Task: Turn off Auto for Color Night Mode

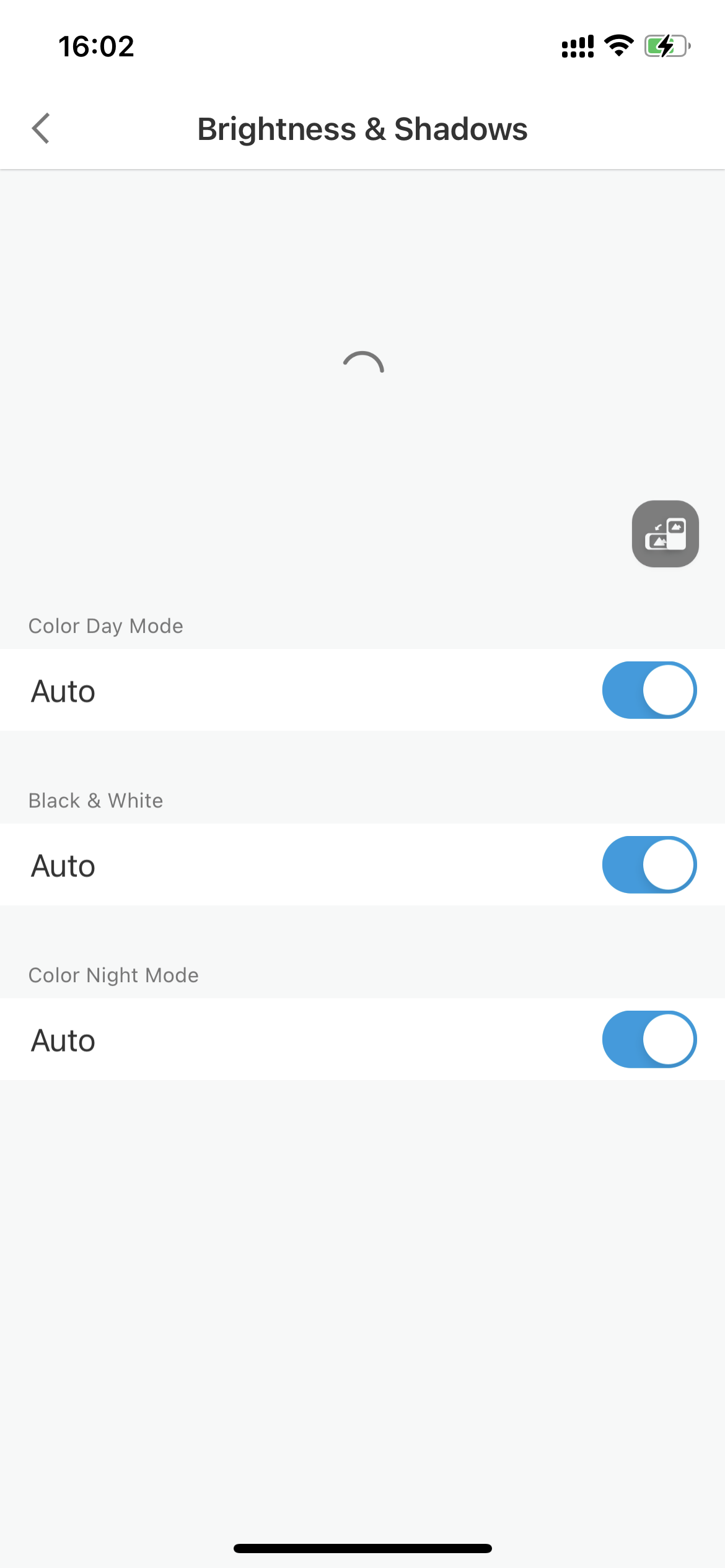Action: [649, 1040]
